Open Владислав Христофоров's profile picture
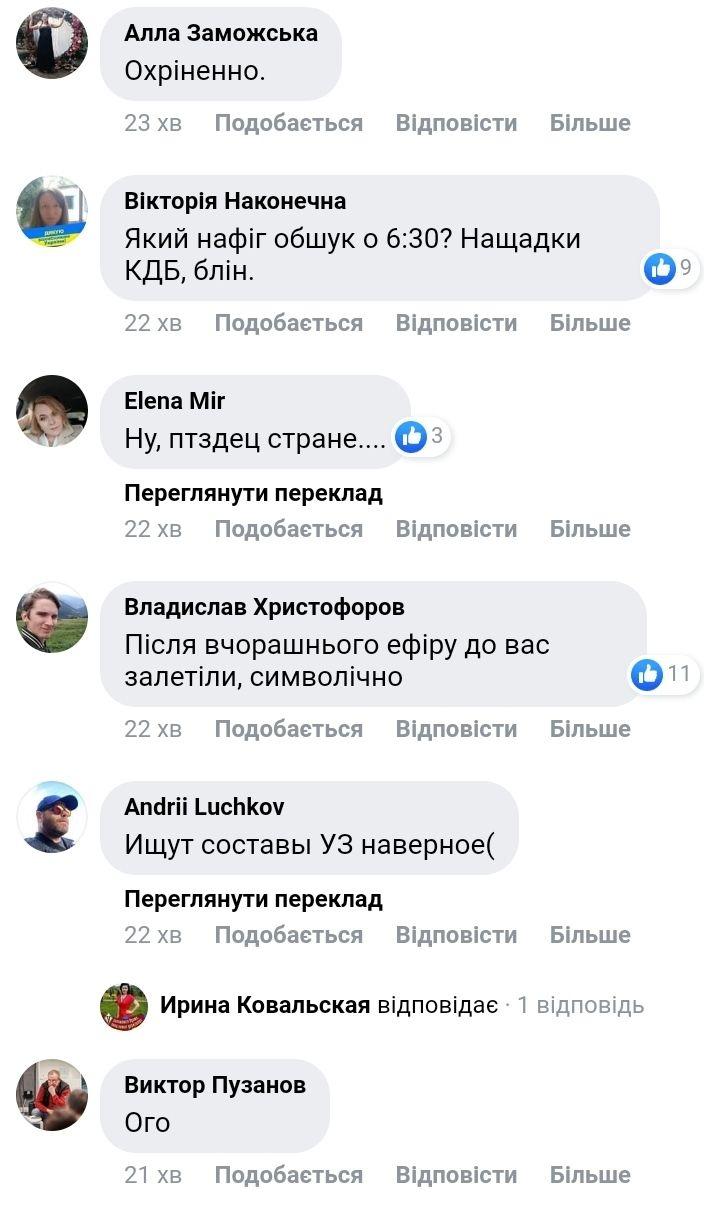The width and height of the screenshot is (720, 1216). point(52,618)
